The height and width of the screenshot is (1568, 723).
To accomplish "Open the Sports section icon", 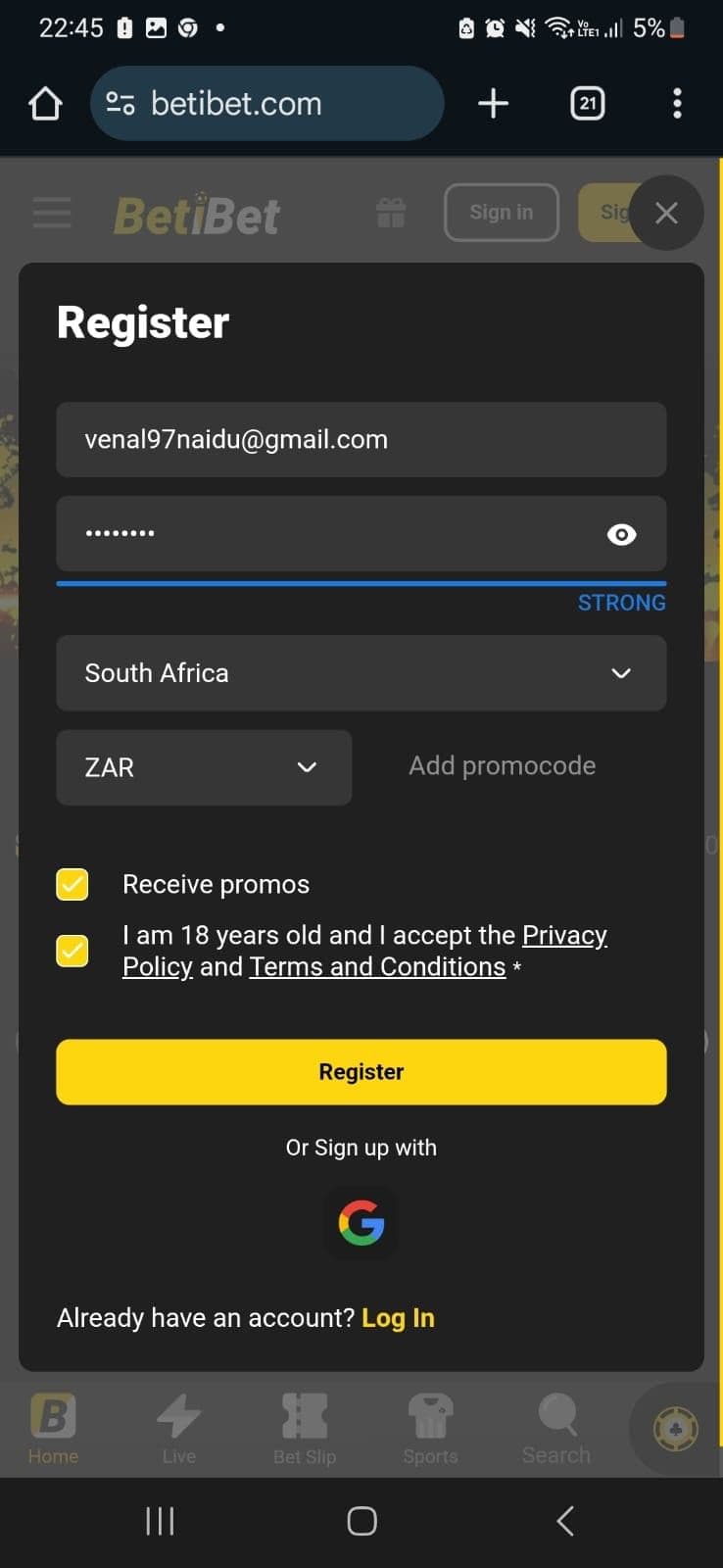I will (x=429, y=1429).
